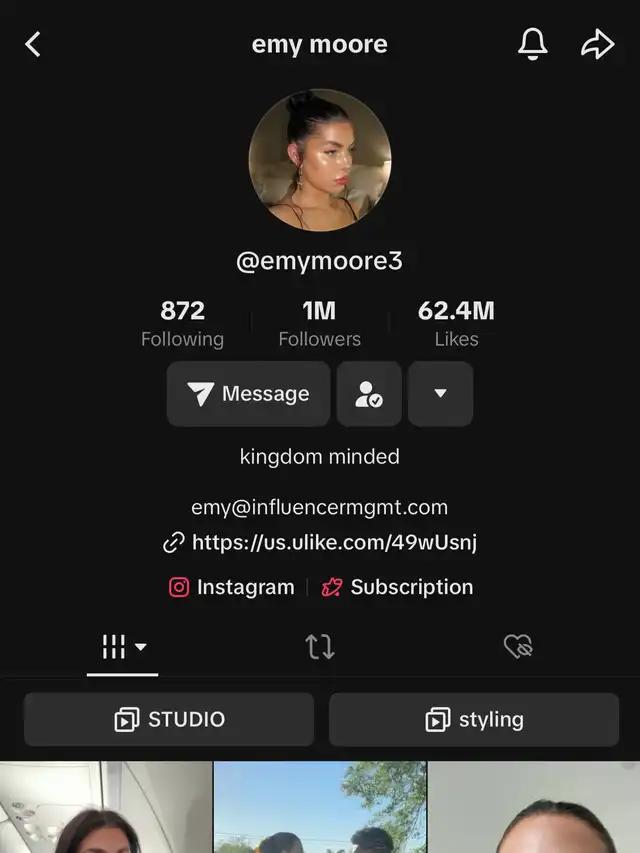Play the outdoor video with trees

320,807
